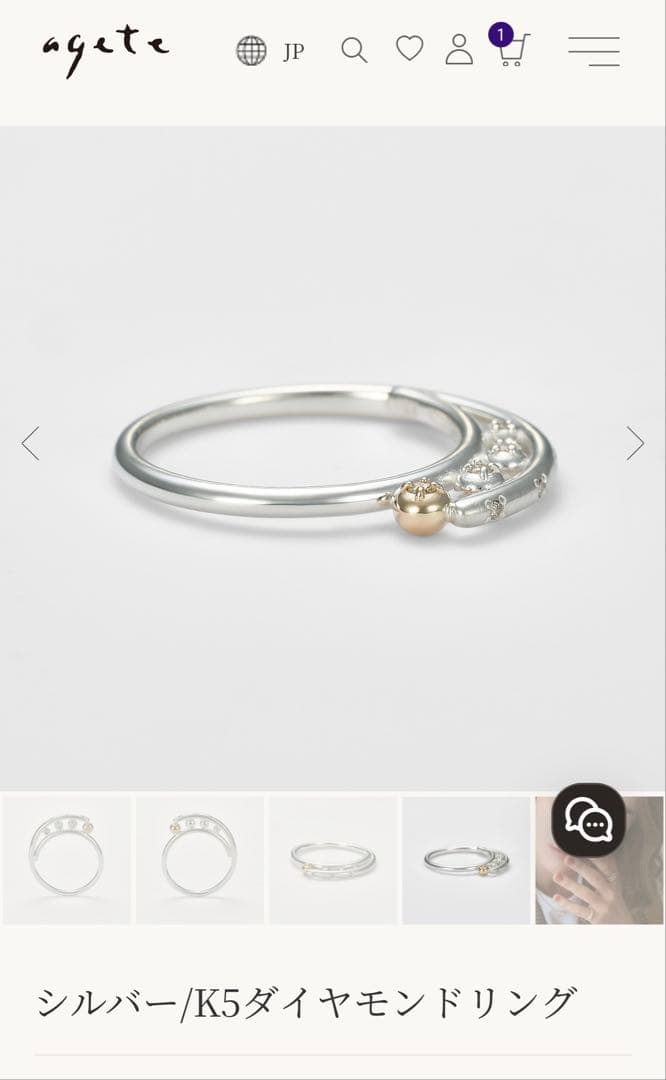Open the hamburger menu
This screenshot has height=1080, width=666.
[594, 51]
